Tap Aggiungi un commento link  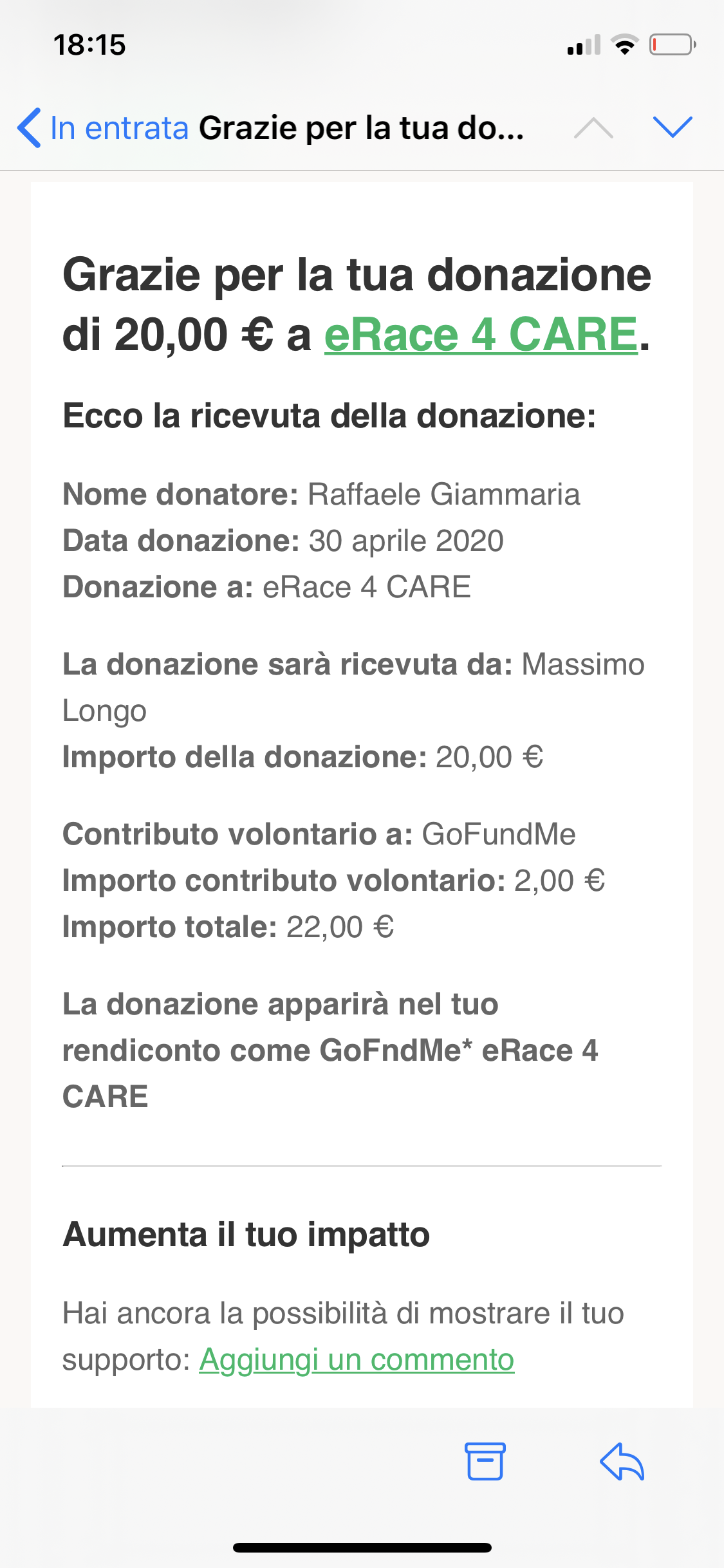[357, 1360]
